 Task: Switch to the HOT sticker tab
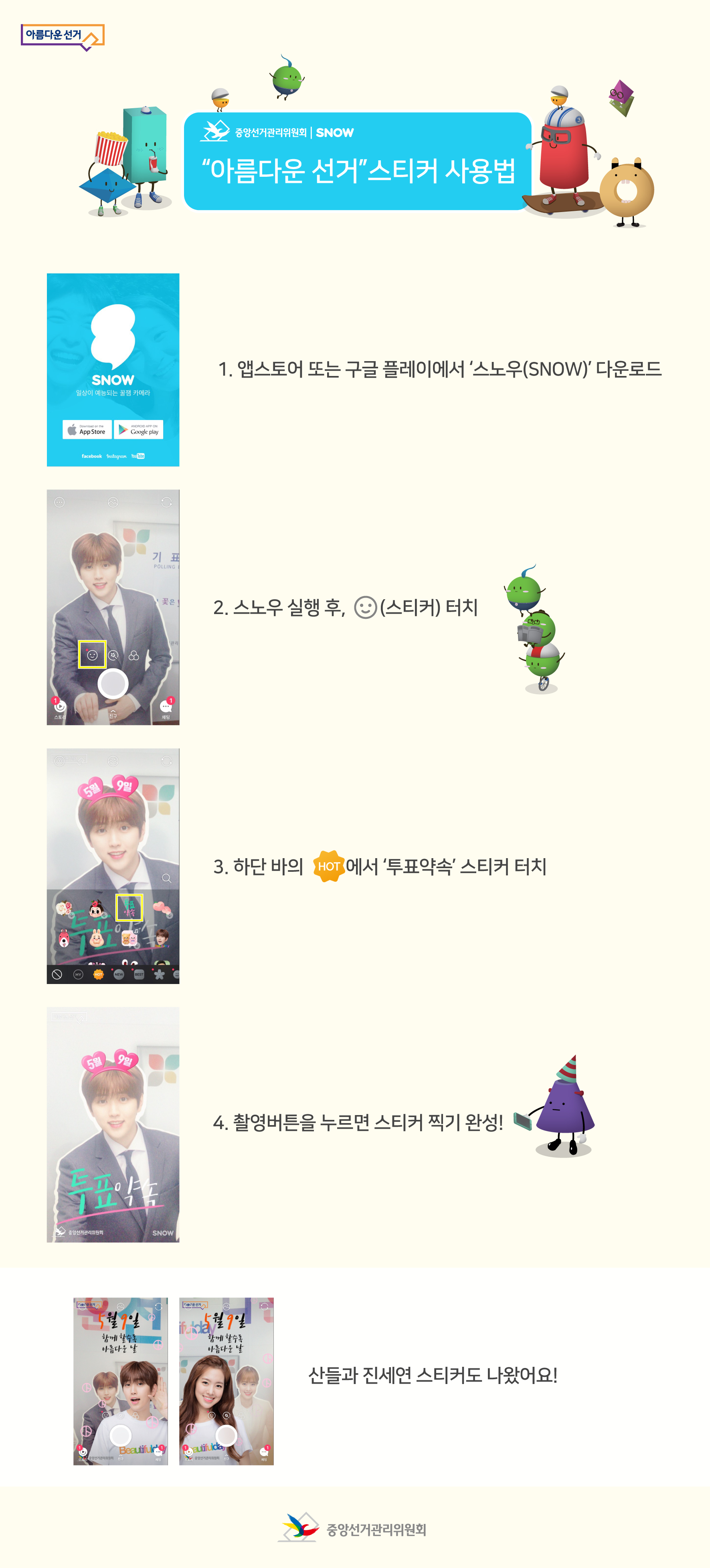(99, 974)
